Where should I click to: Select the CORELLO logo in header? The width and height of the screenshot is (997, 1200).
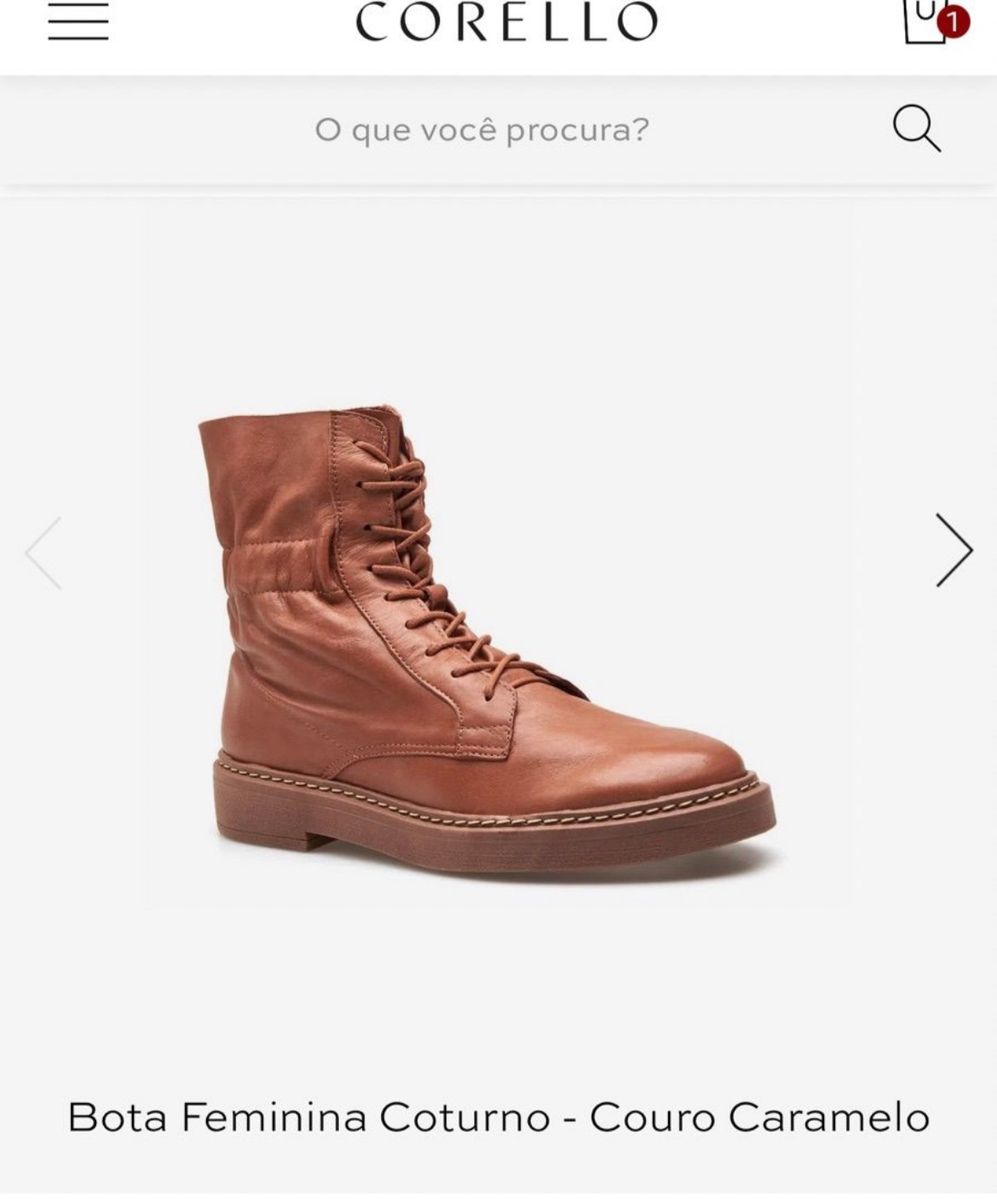[x=498, y=16]
